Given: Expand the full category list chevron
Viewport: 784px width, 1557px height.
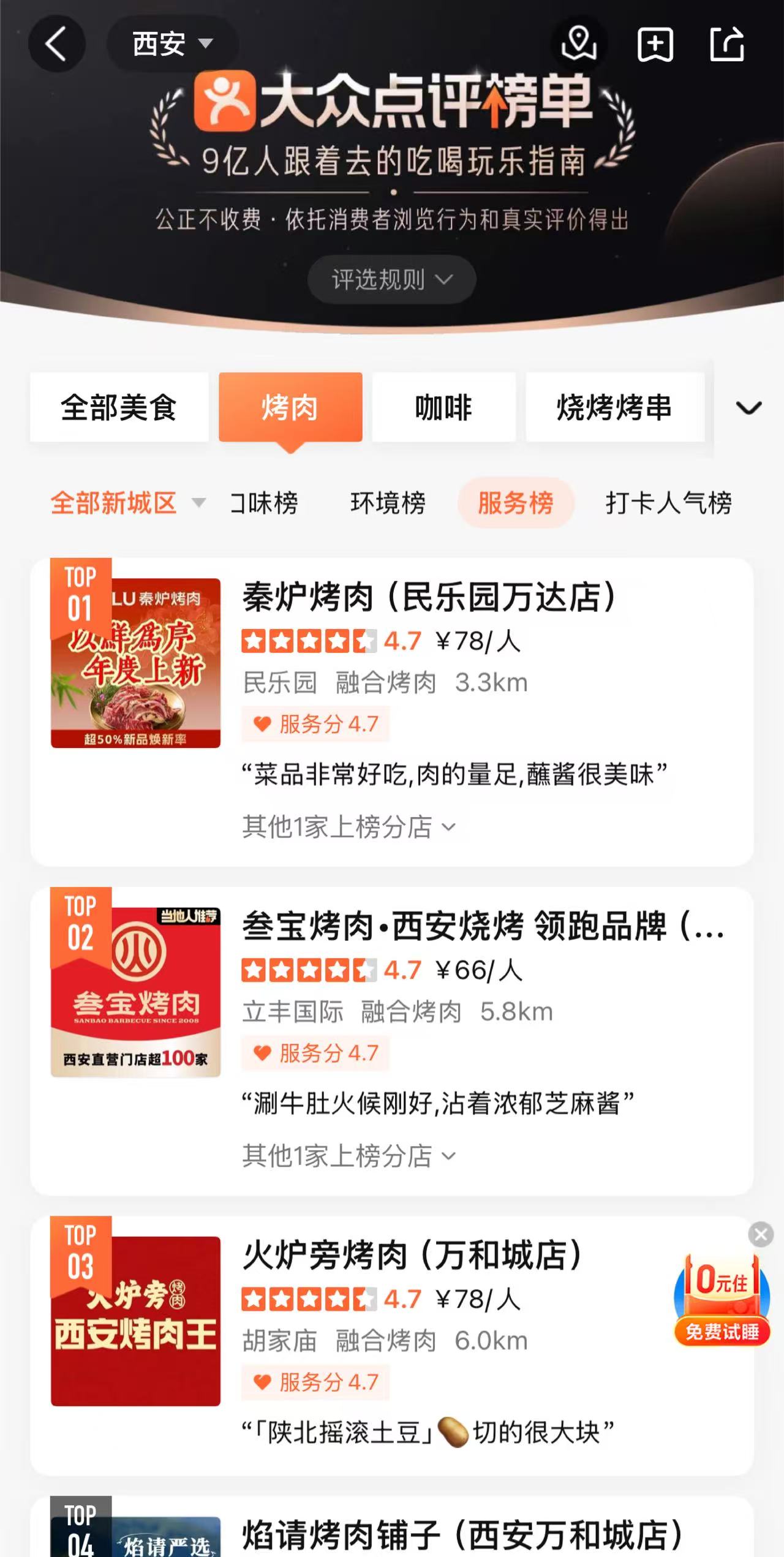Looking at the screenshot, I should (748, 408).
